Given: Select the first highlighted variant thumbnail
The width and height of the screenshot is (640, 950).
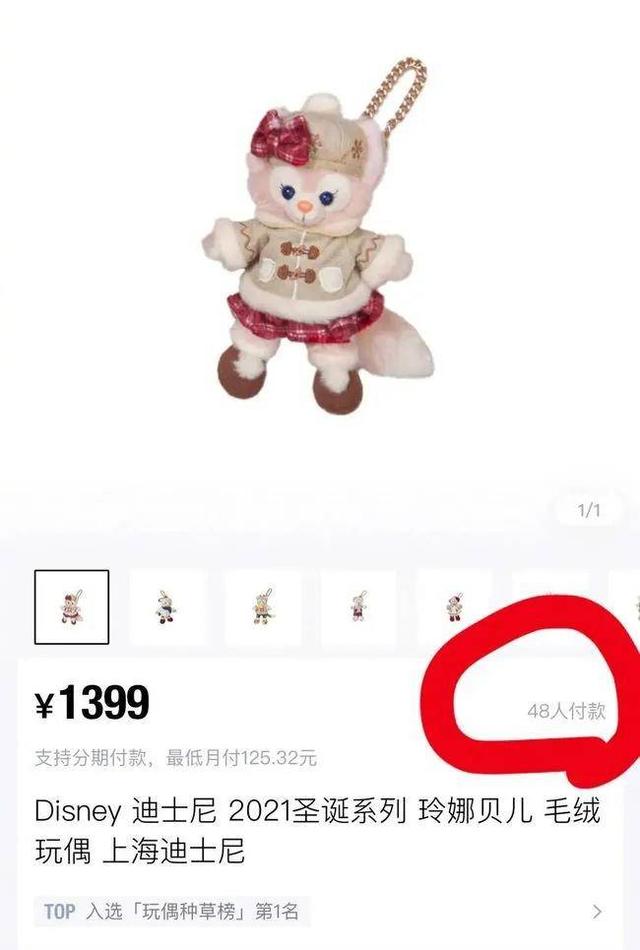Looking at the screenshot, I should [x=72, y=607].
